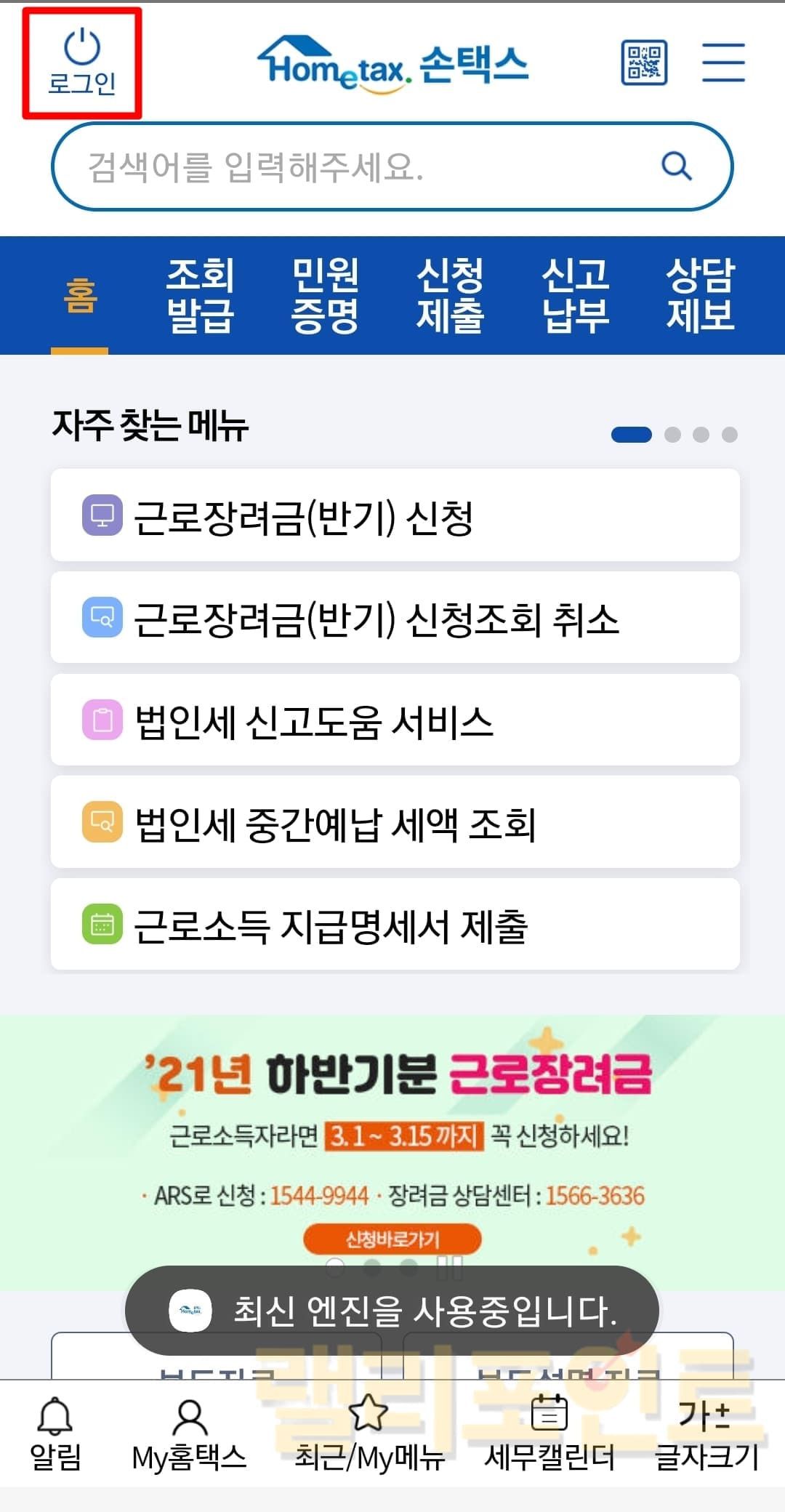Open 근로장려금(반기) 신청조회 취소
The image size is (785, 1512).
(395, 618)
